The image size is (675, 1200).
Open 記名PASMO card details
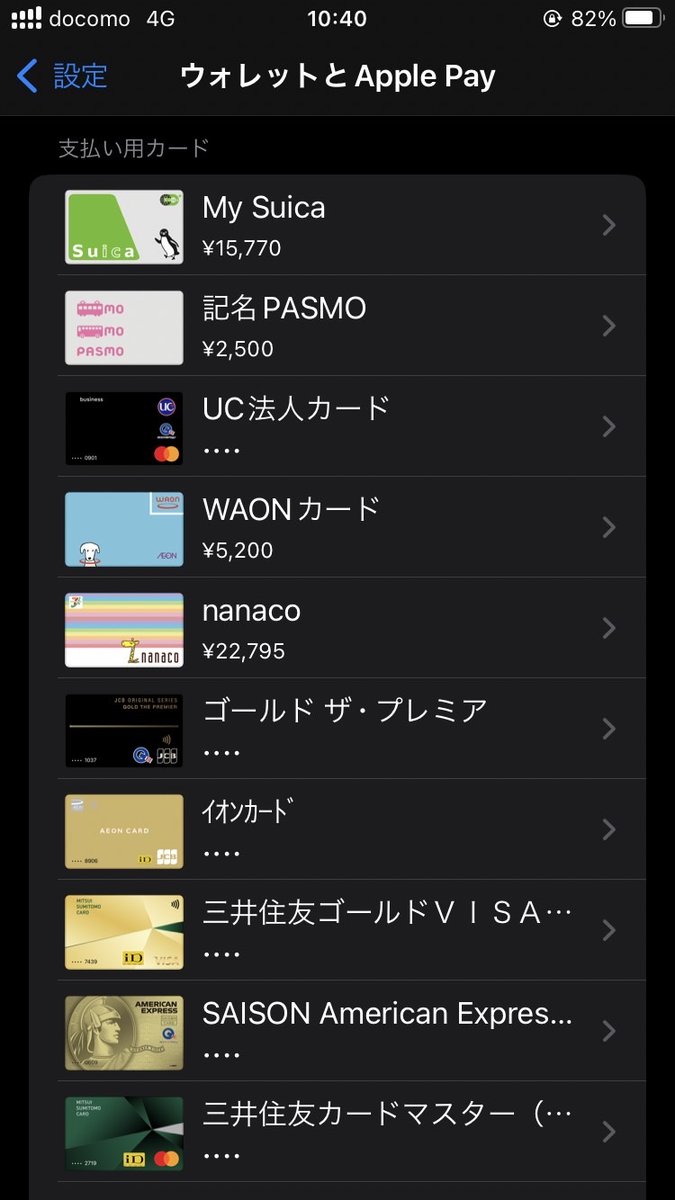pyautogui.click(x=337, y=327)
